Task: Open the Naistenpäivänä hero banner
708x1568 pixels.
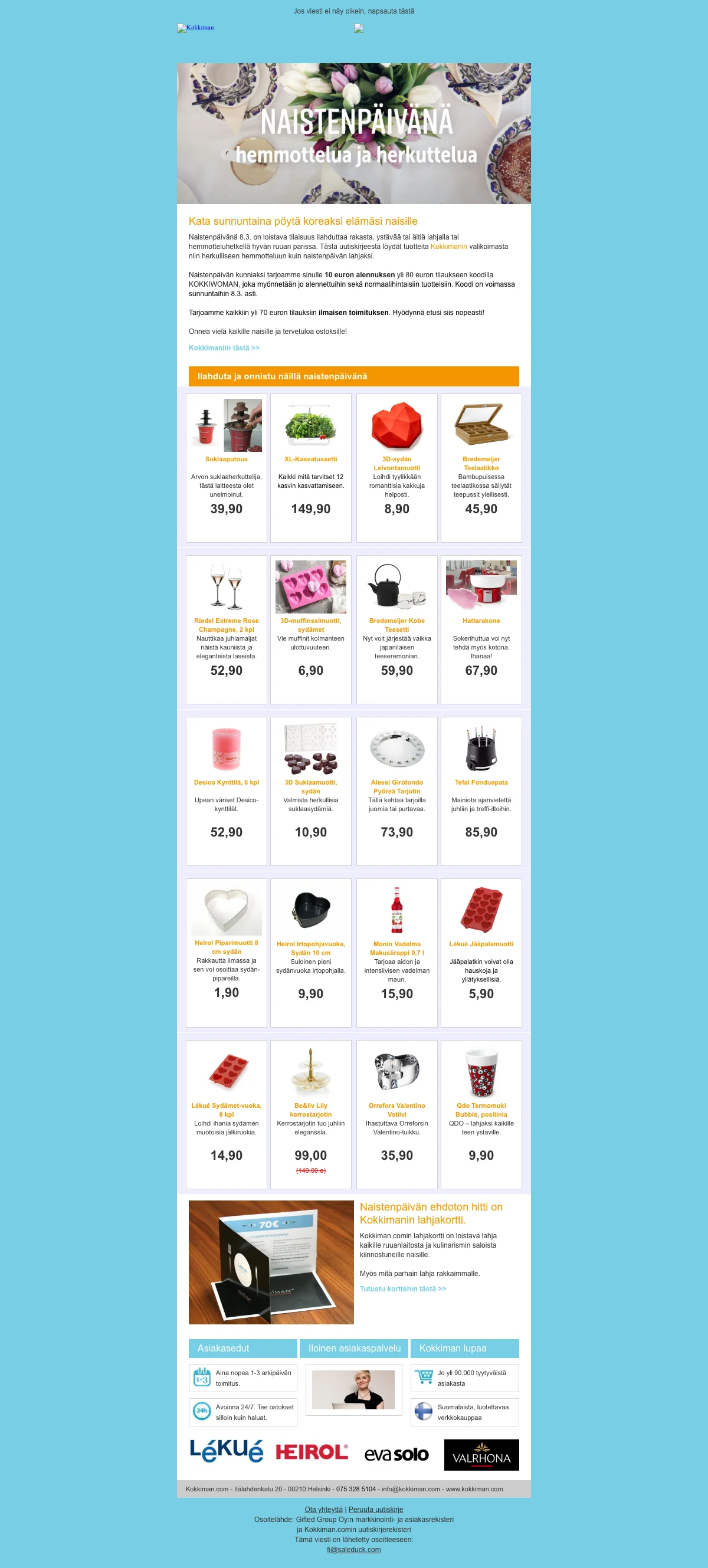Action: click(x=353, y=133)
